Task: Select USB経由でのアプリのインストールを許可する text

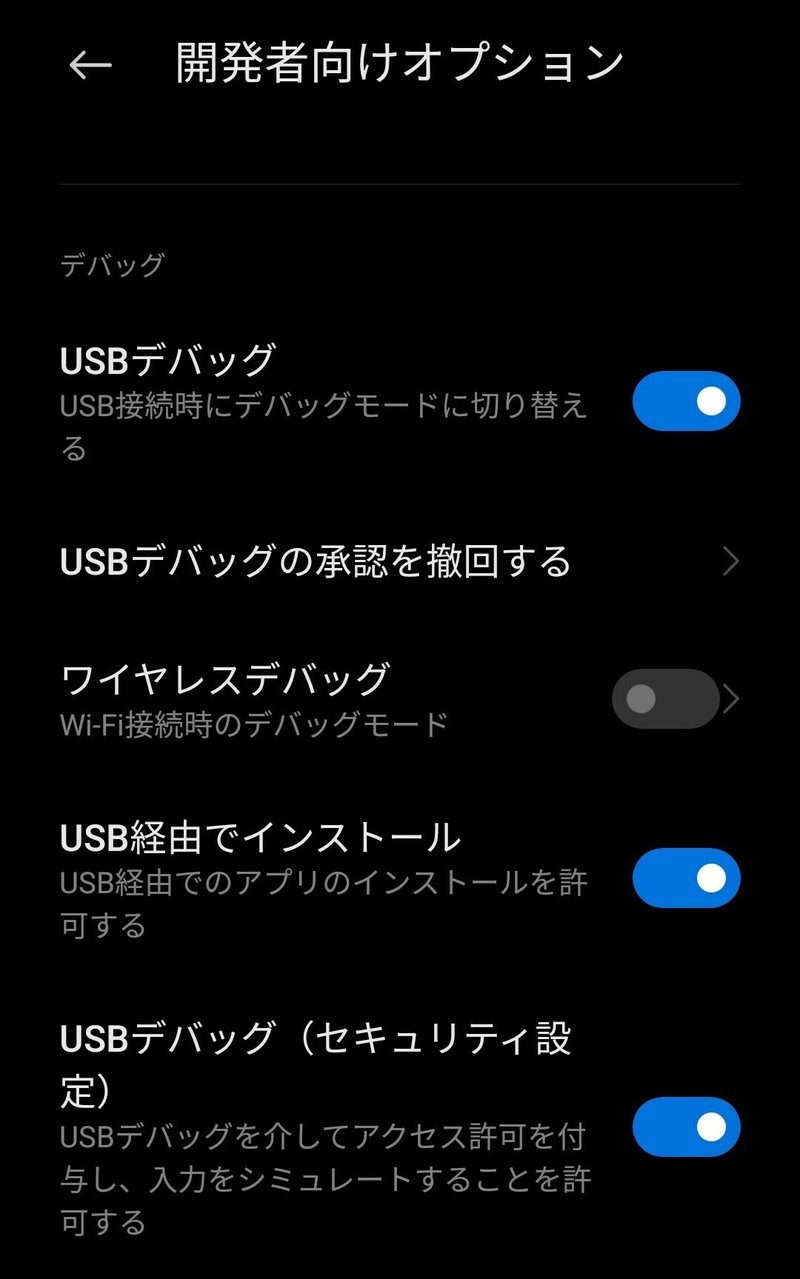Action: [x=300, y=881]
